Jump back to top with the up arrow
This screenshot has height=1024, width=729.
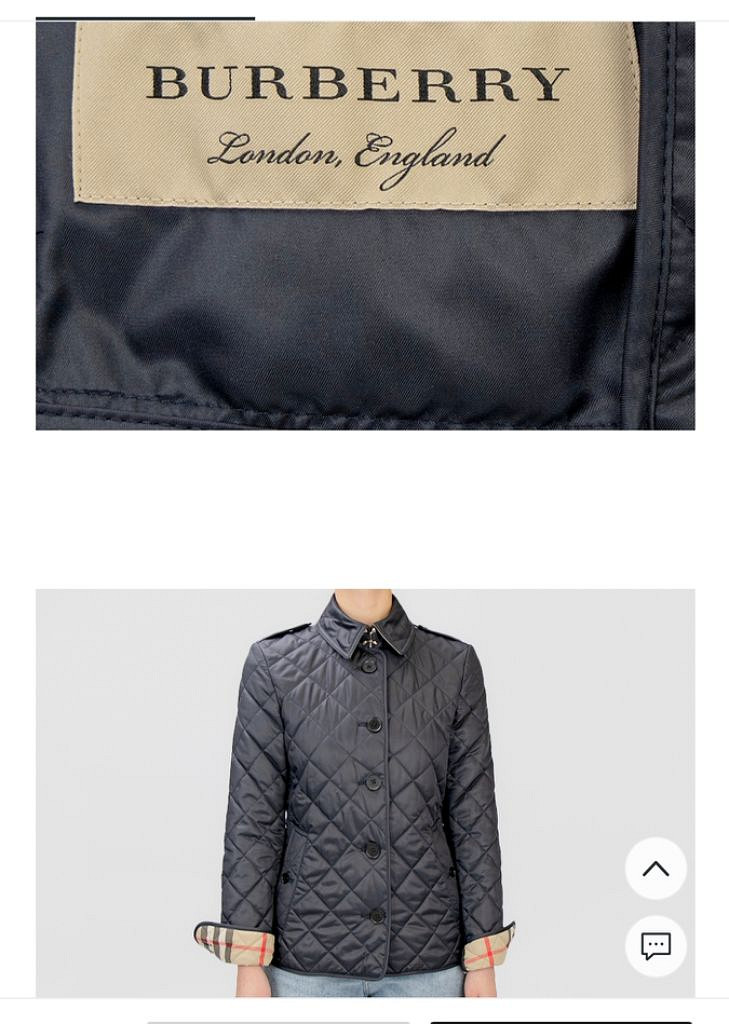pos(656,868)
